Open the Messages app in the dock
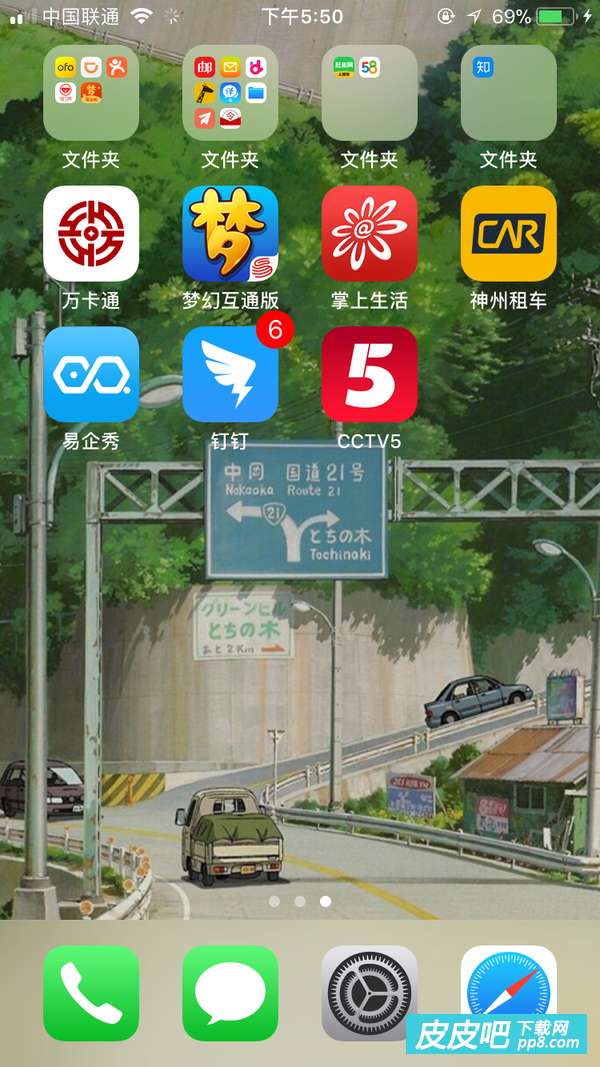The width and height of the screenshot is (600, 1067). click(230, 993)
